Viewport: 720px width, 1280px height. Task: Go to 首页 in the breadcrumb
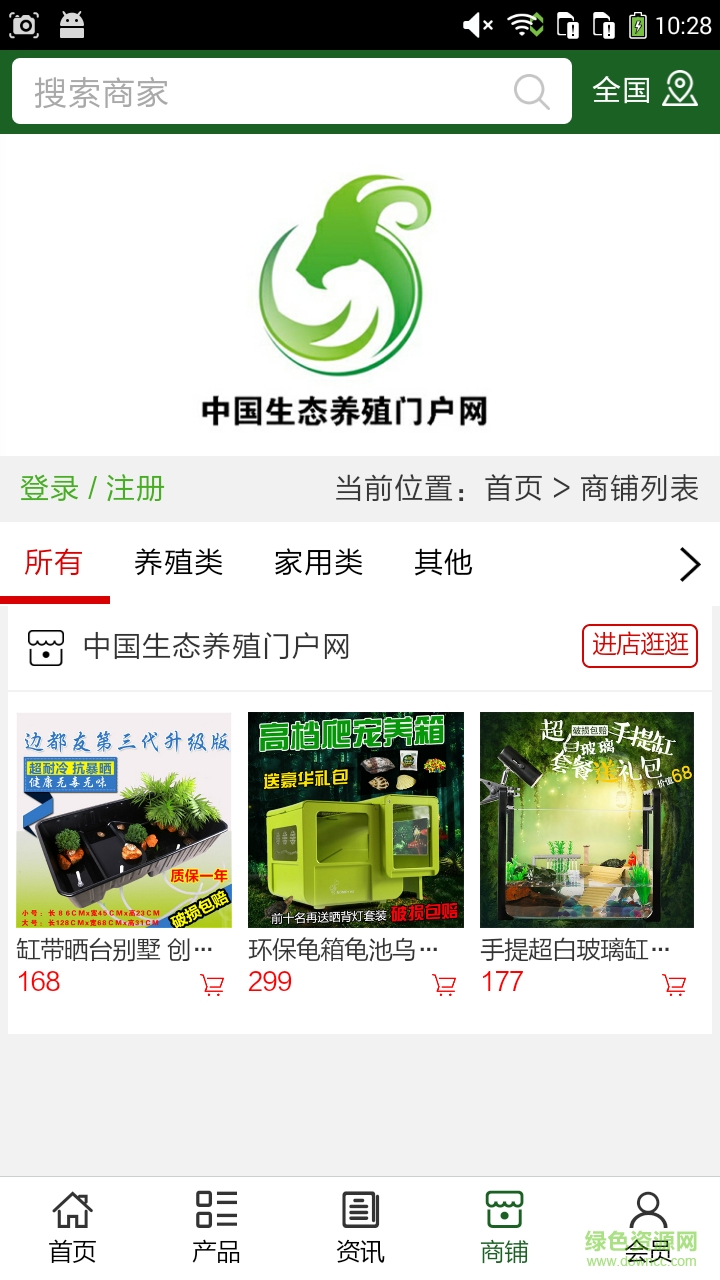point(513,489)
